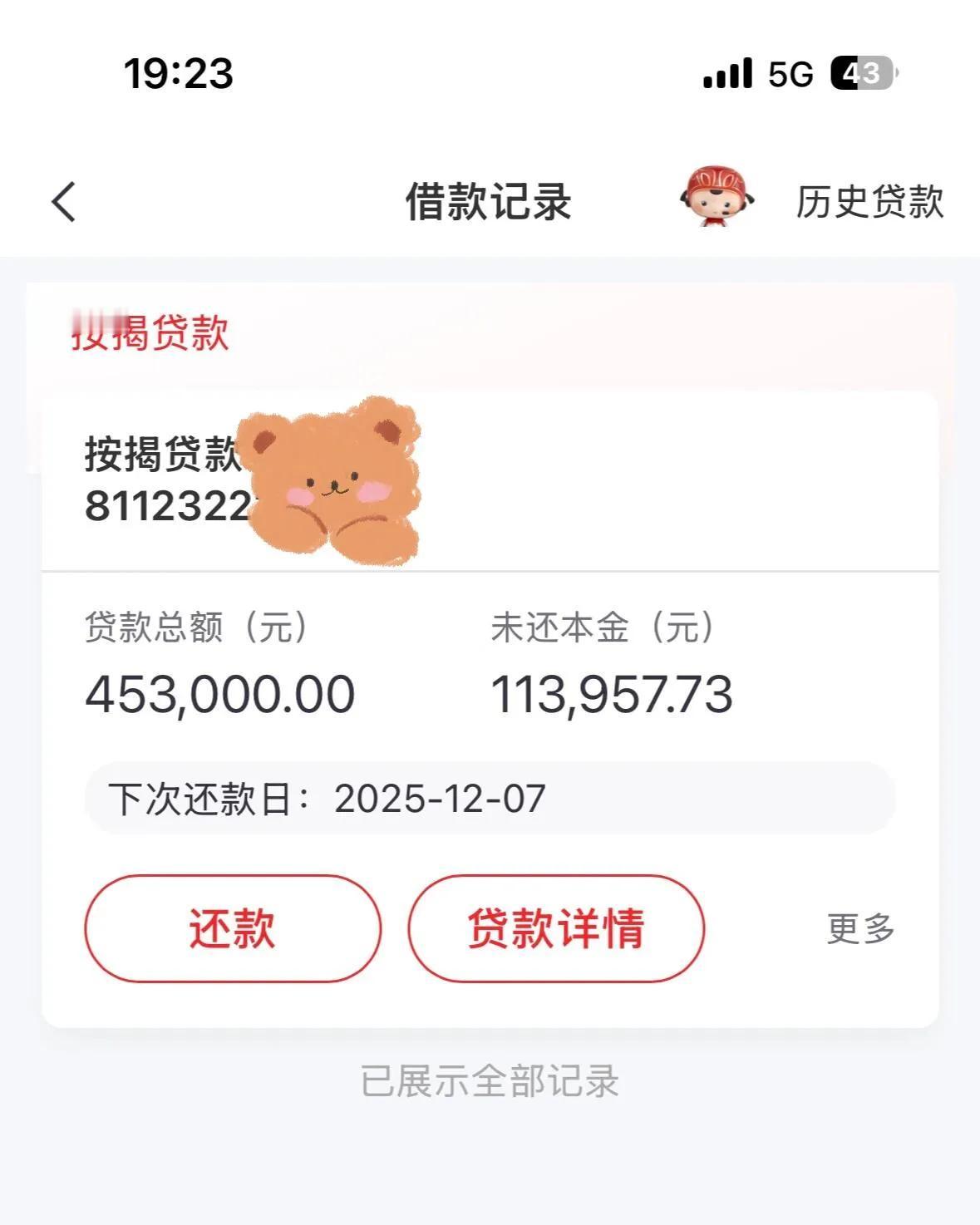Tap the cellular signal bars icon
This screenshot has width=980, height=1225.
(x=726, y=75)
